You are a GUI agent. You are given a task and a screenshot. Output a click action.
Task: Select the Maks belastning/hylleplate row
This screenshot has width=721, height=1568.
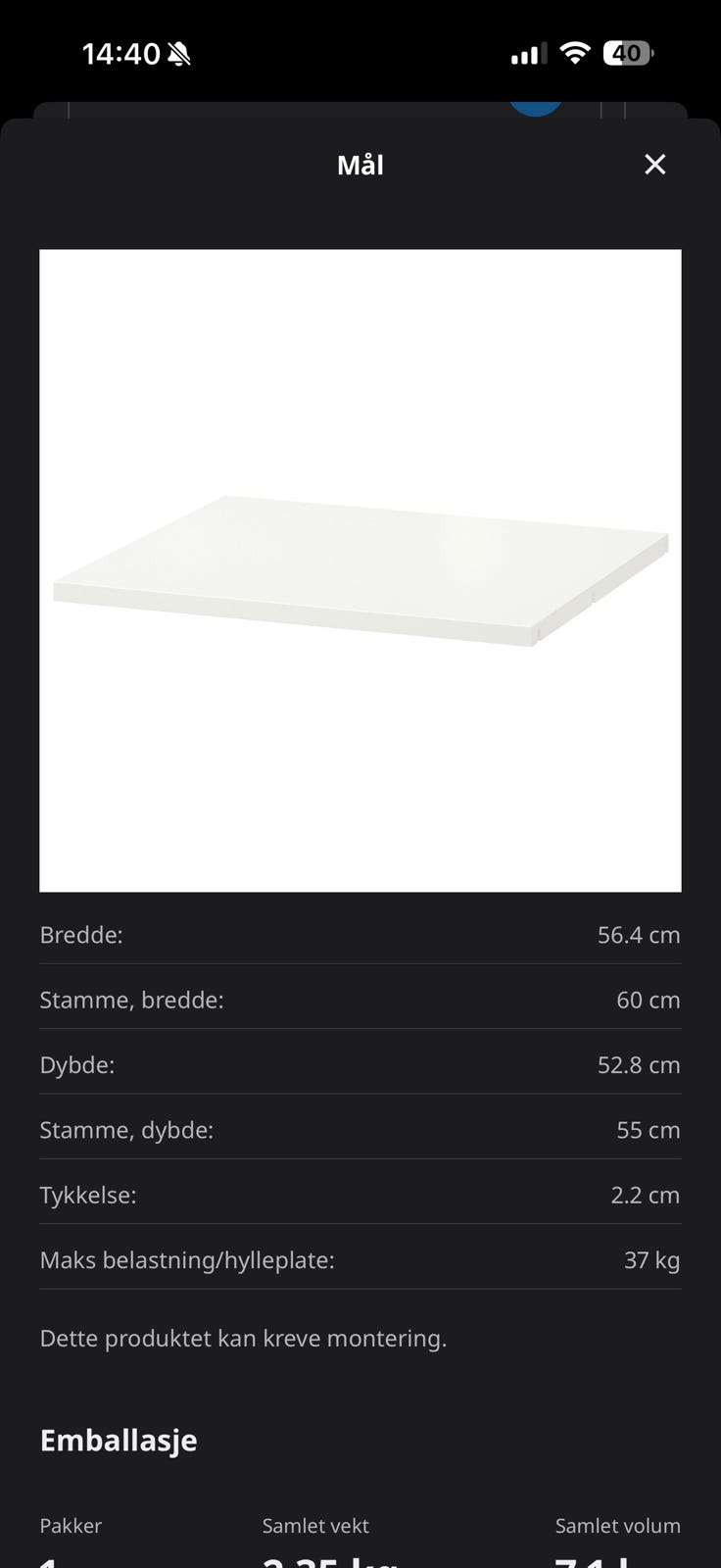360,1260
